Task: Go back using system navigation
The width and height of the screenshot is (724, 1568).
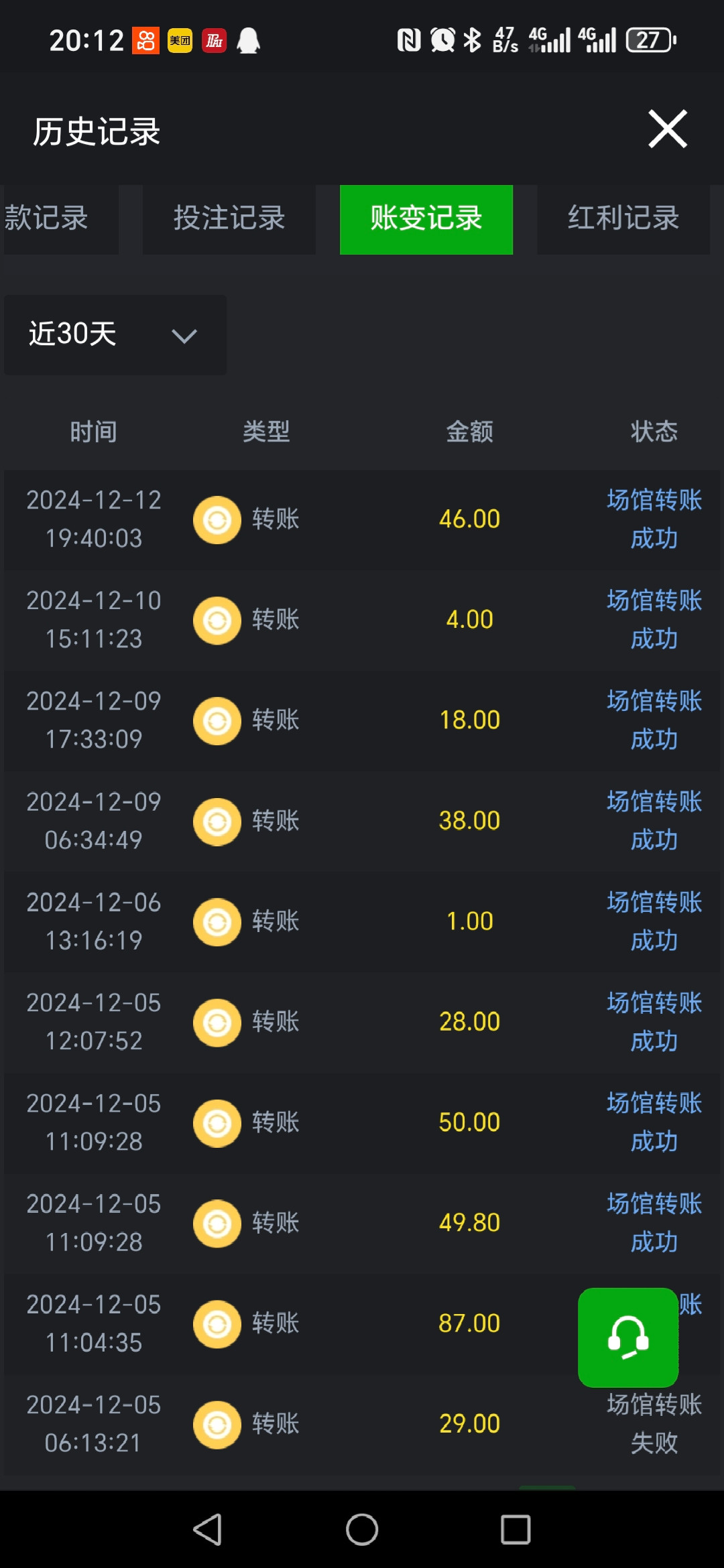Action: [208, 1529]
